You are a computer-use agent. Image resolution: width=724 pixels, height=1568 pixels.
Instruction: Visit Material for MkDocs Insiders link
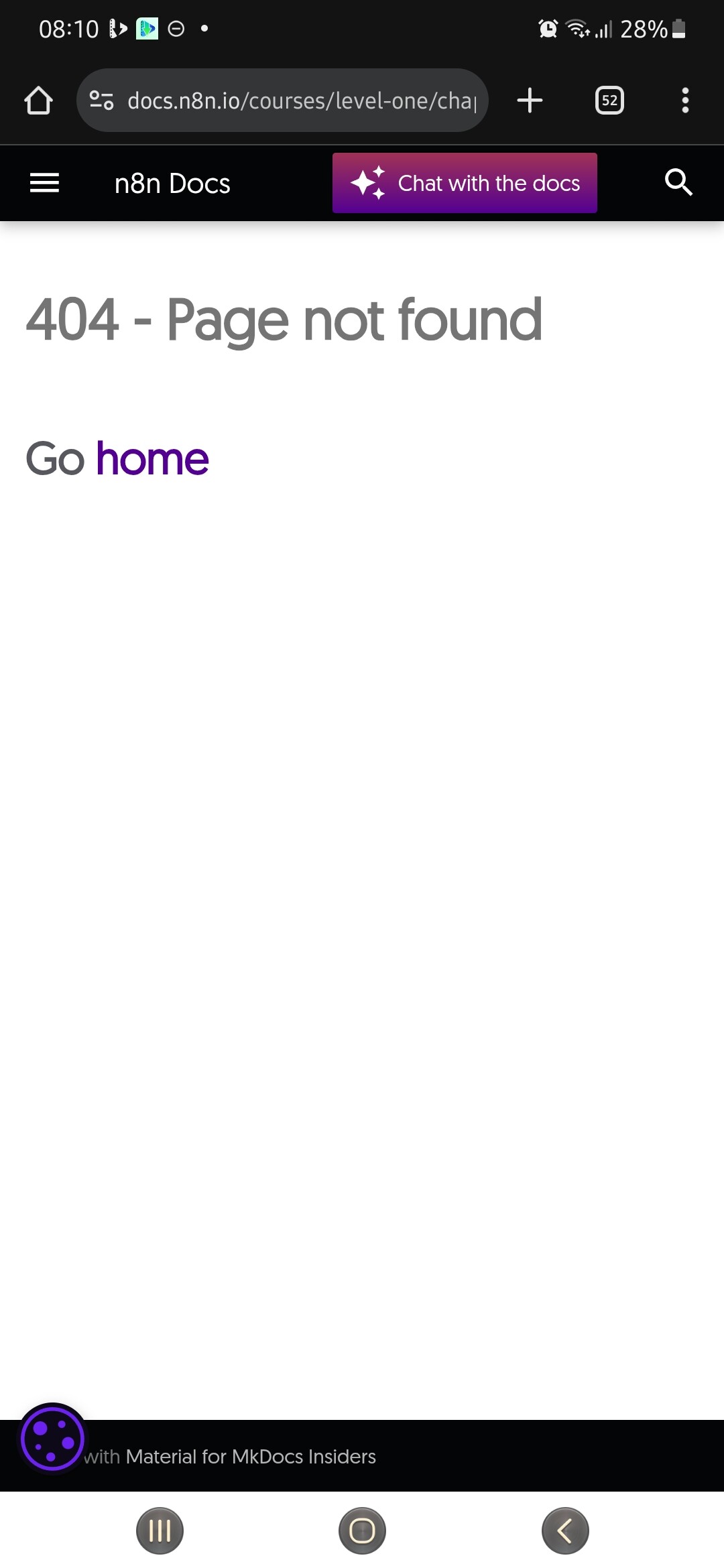pyautogui.click(x=251, y=1456)
